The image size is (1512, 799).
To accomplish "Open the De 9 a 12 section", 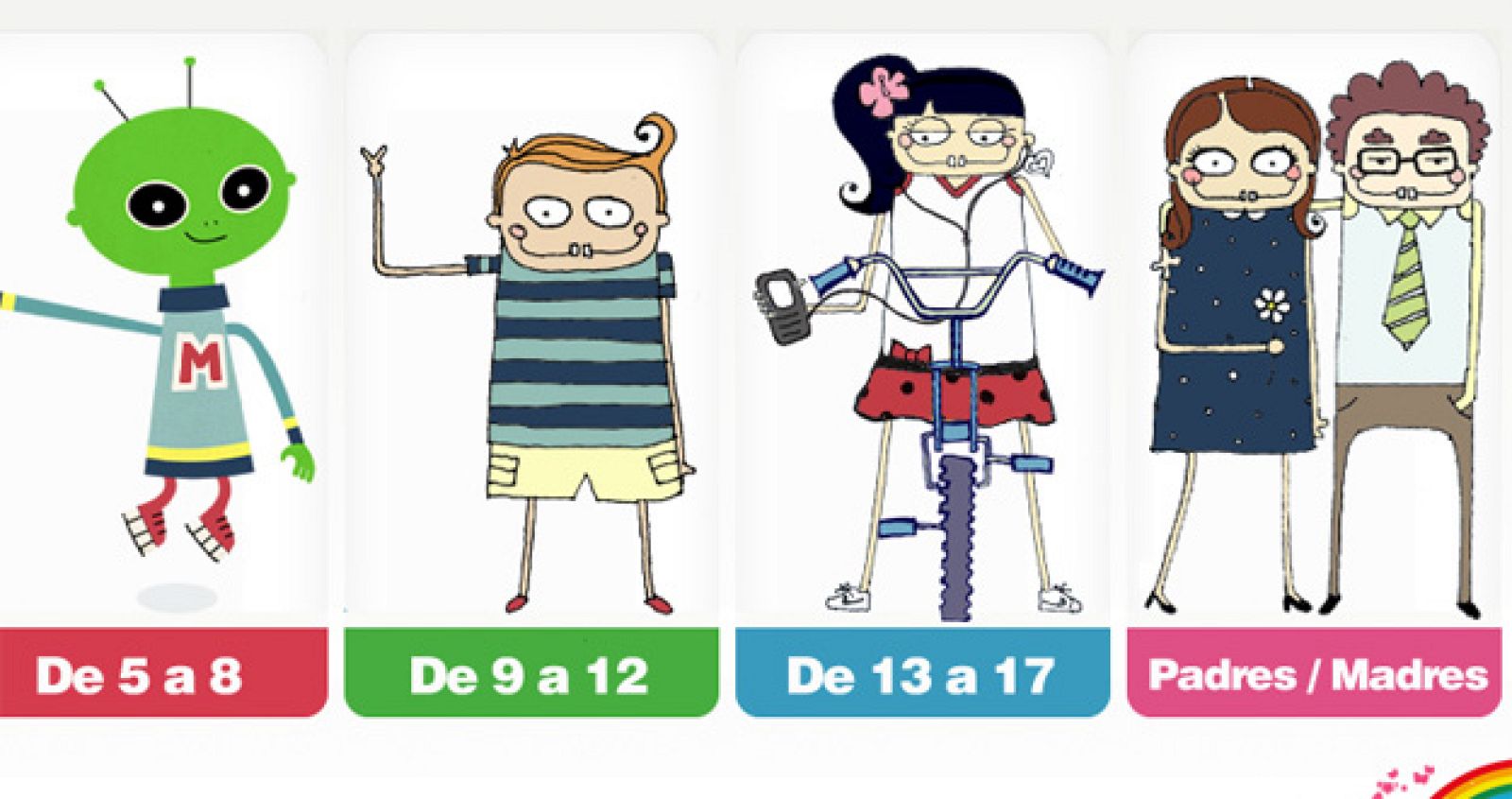I will [530, 674].
